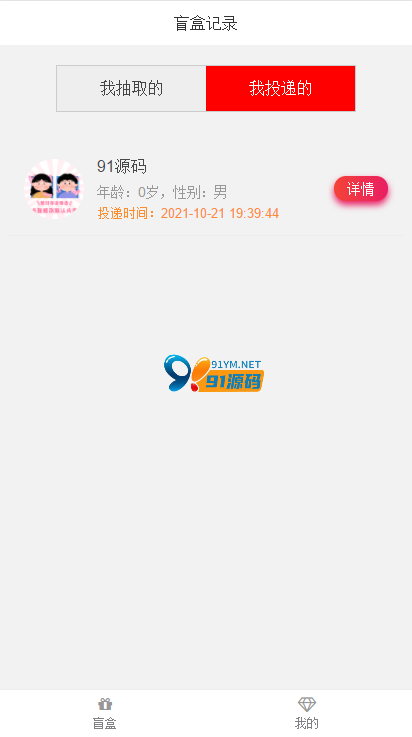This screenshot has height=737, width=412.
Task: Open the 我的 bottom tab
Action: pyautogui.click(x=307, y=713)
